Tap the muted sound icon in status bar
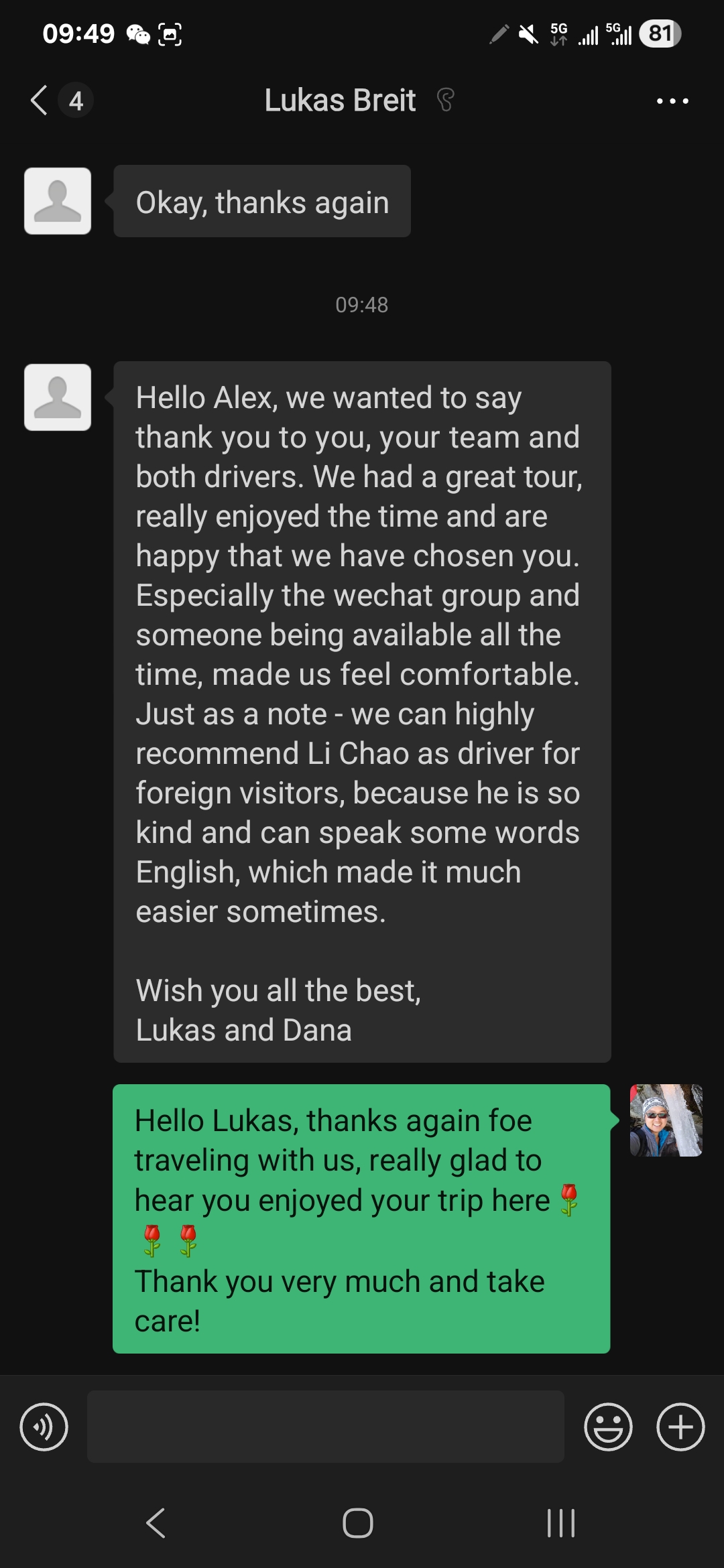Image resolution: width=724 pixels, height=1568 pixels. (x=527, y=35)
